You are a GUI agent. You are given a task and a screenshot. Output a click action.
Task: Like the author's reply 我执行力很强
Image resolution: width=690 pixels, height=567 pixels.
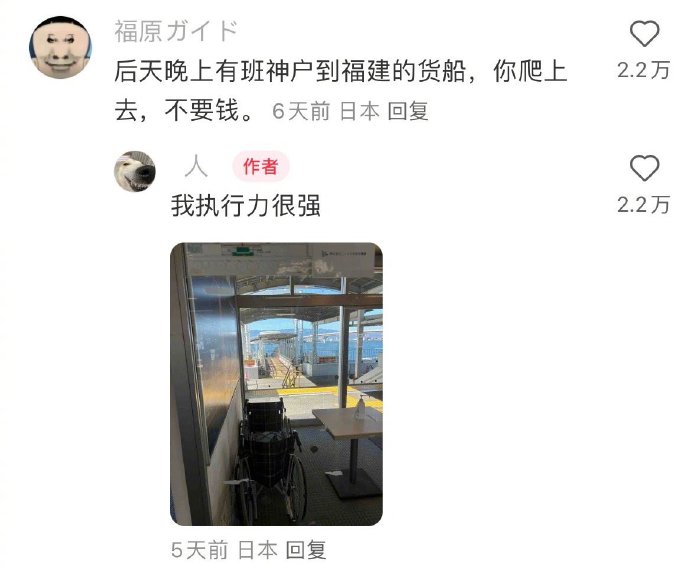(644, 168)
